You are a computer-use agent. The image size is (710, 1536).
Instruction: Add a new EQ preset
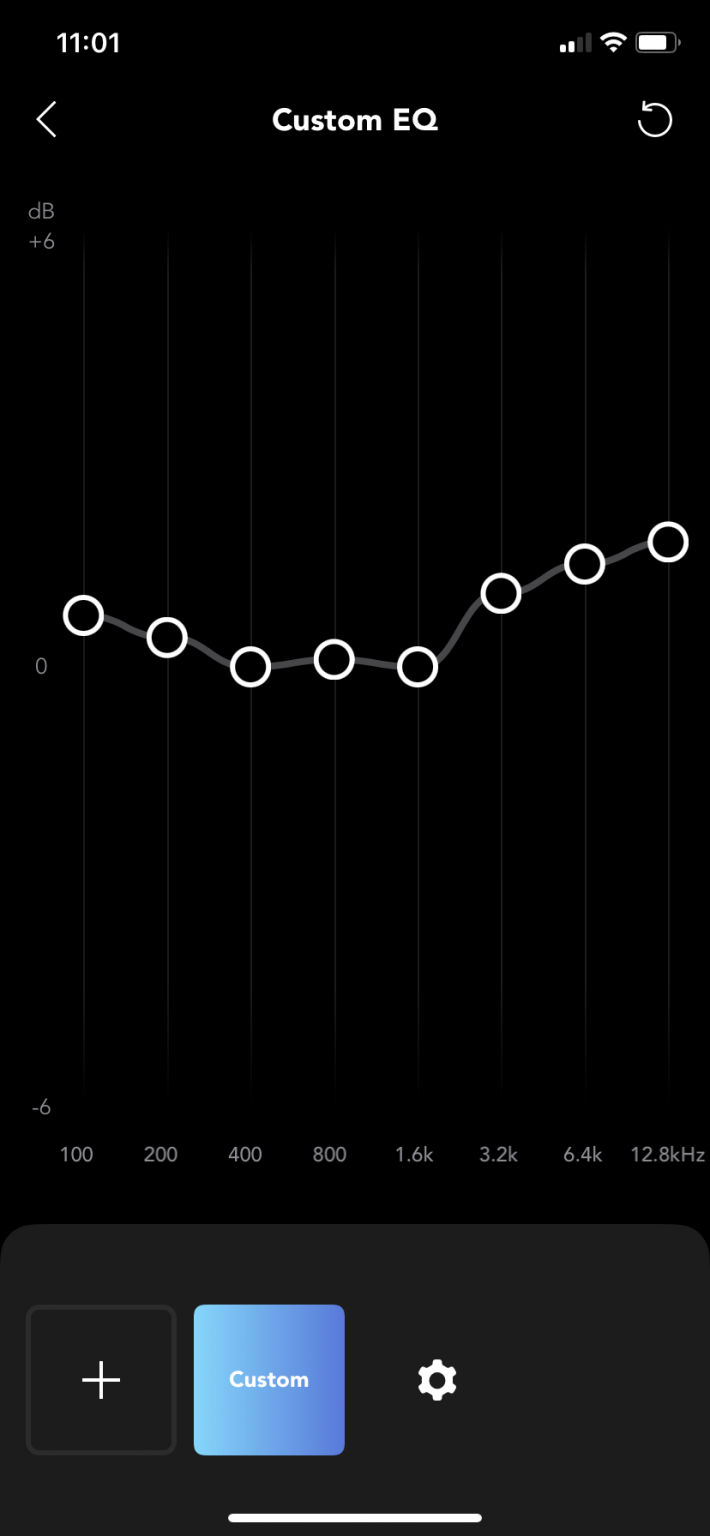(x=101, y=1380)
